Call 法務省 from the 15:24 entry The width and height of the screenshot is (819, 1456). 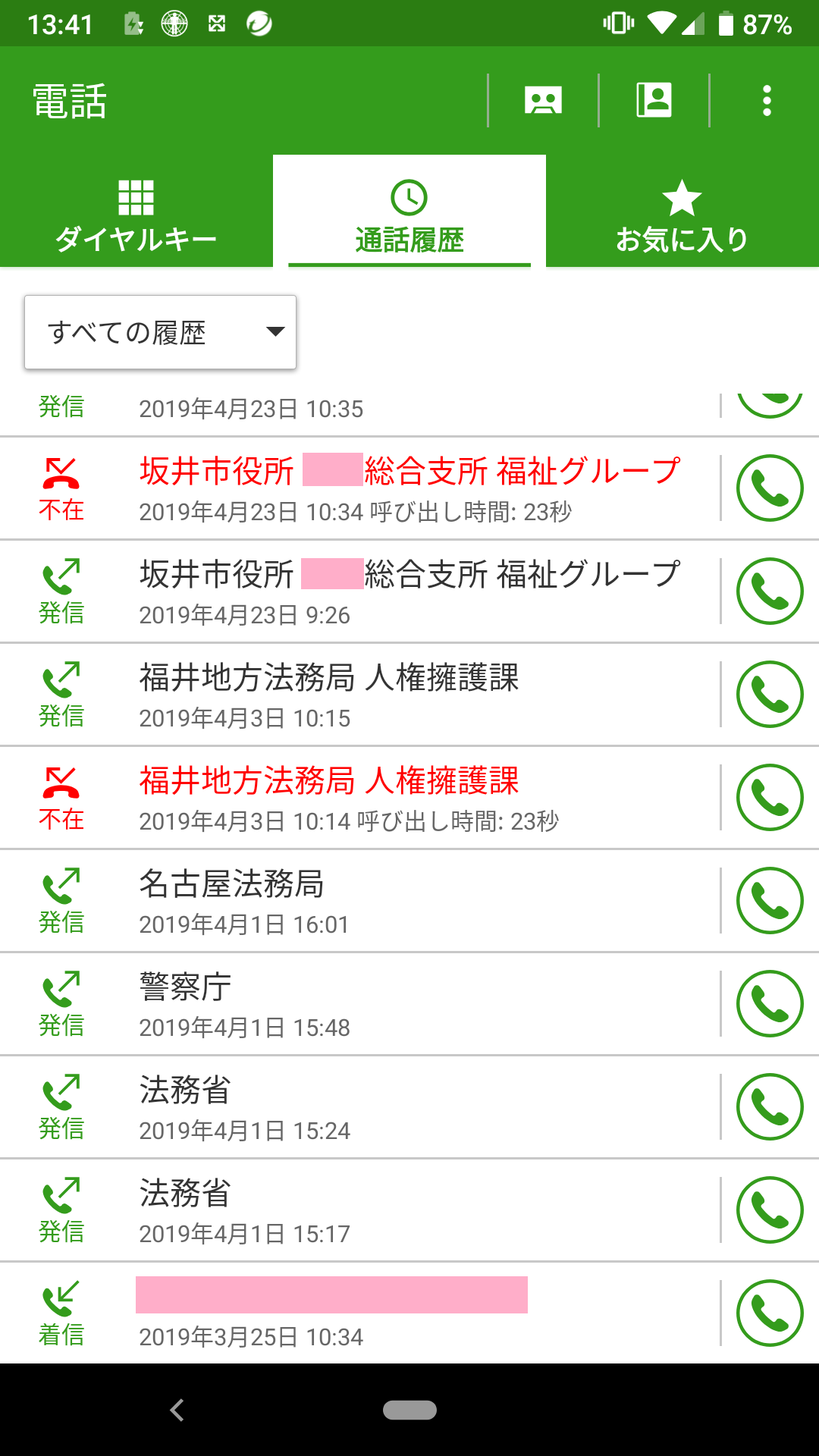click(x=770, y=1107)
